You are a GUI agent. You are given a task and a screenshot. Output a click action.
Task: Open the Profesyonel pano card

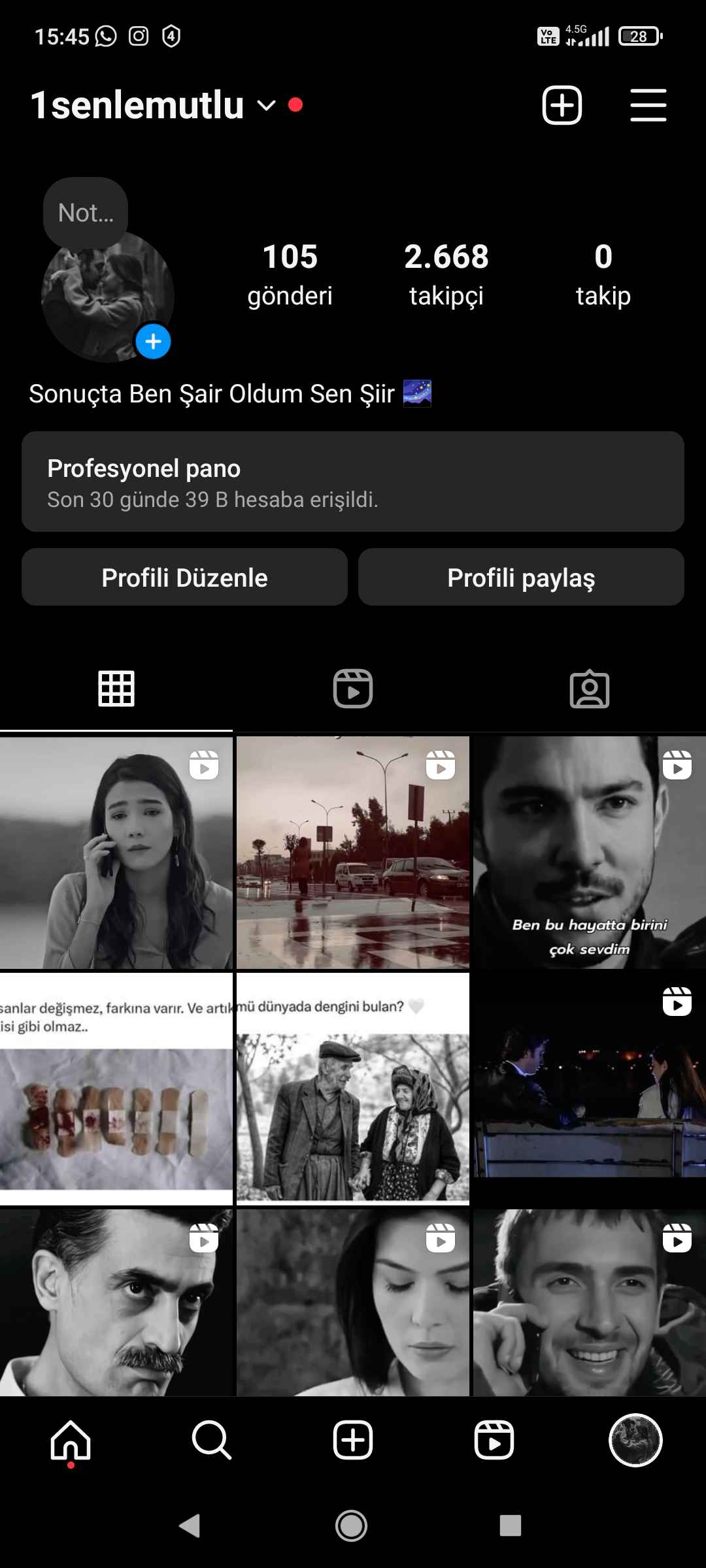pyautogui.click(x=353, y=482)
